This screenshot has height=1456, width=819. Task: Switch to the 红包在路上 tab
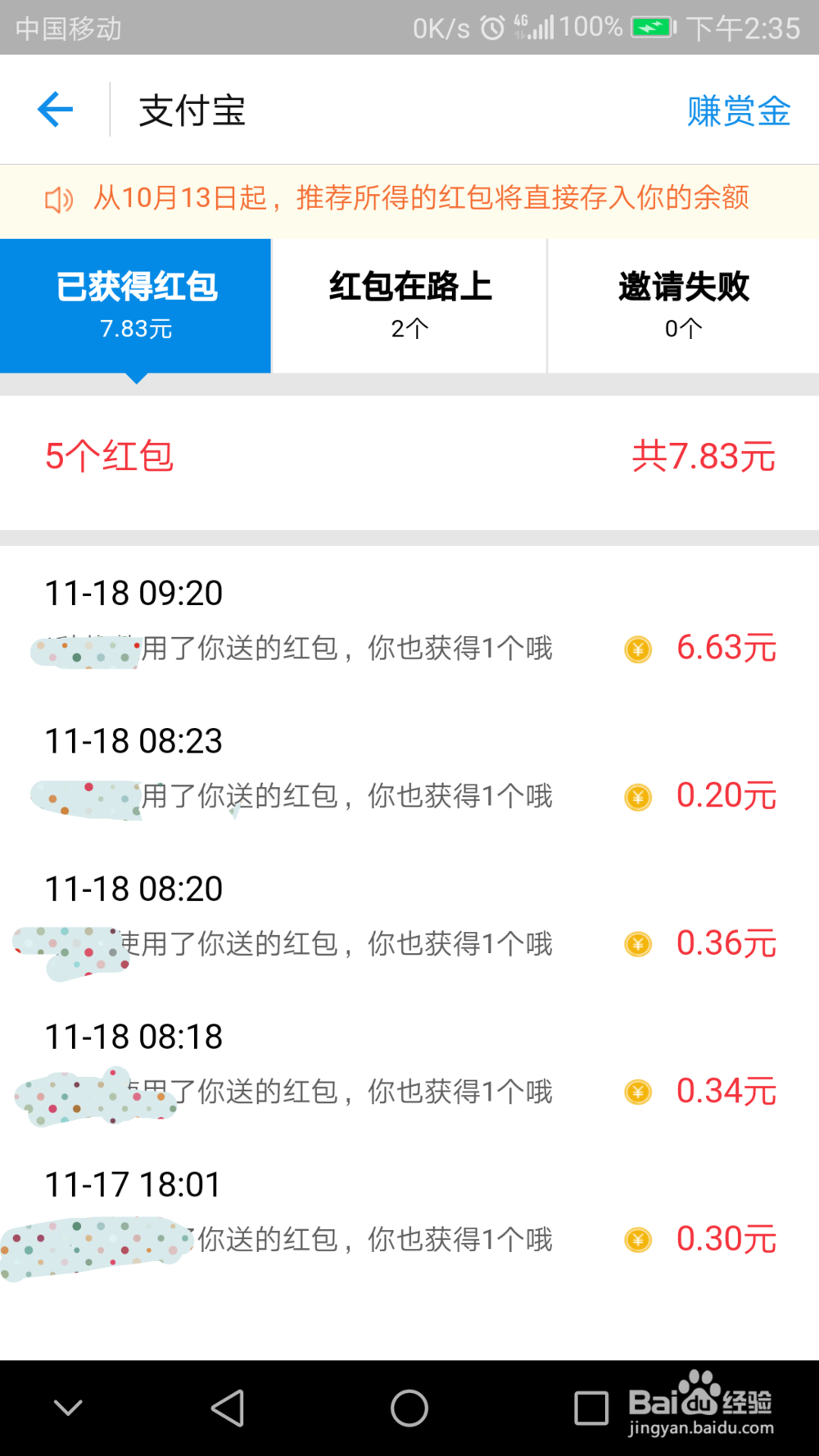tap(409, 306)
